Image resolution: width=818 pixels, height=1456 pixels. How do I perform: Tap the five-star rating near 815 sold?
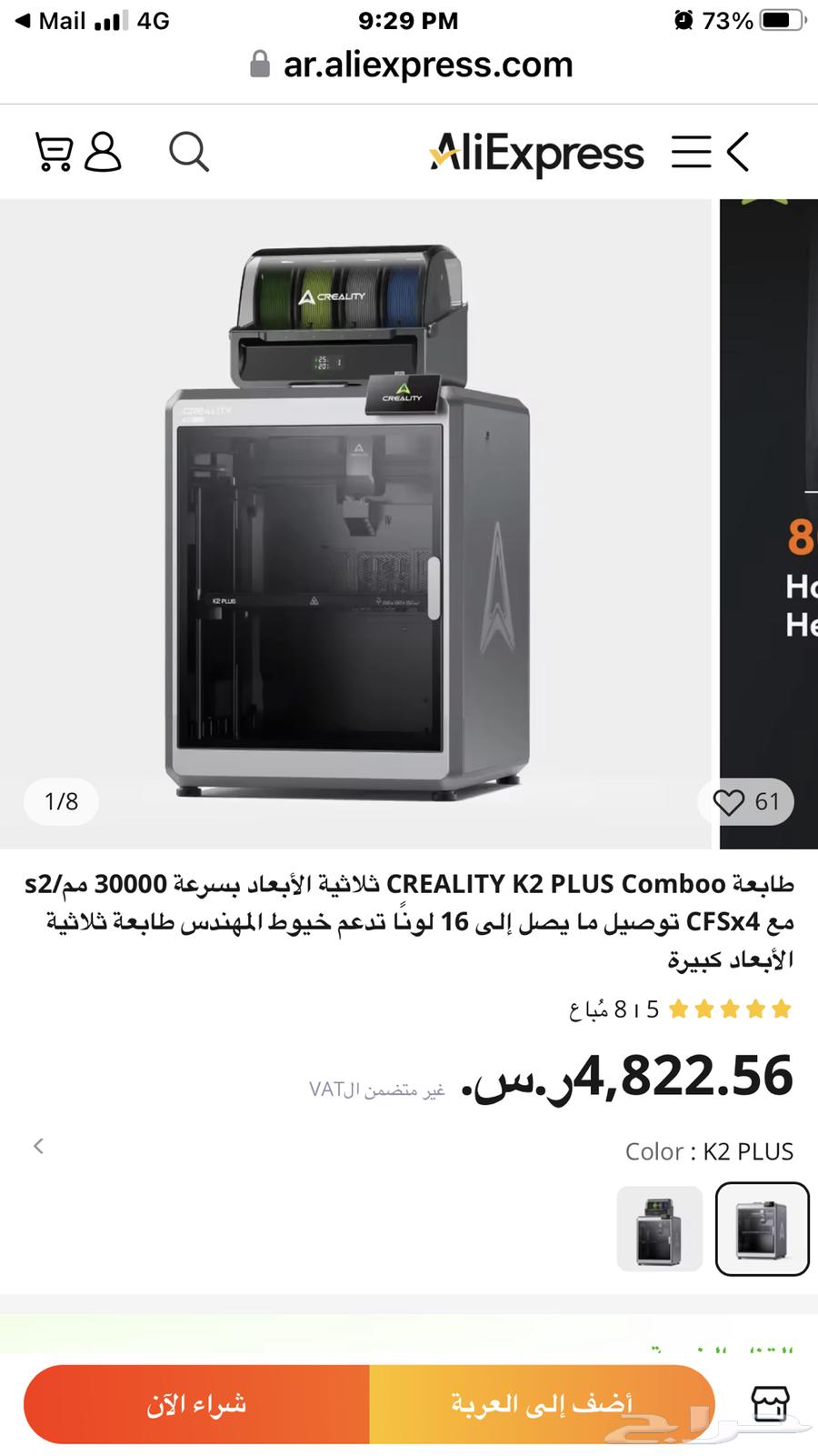pyautogui.click(x=729, y=1009)
